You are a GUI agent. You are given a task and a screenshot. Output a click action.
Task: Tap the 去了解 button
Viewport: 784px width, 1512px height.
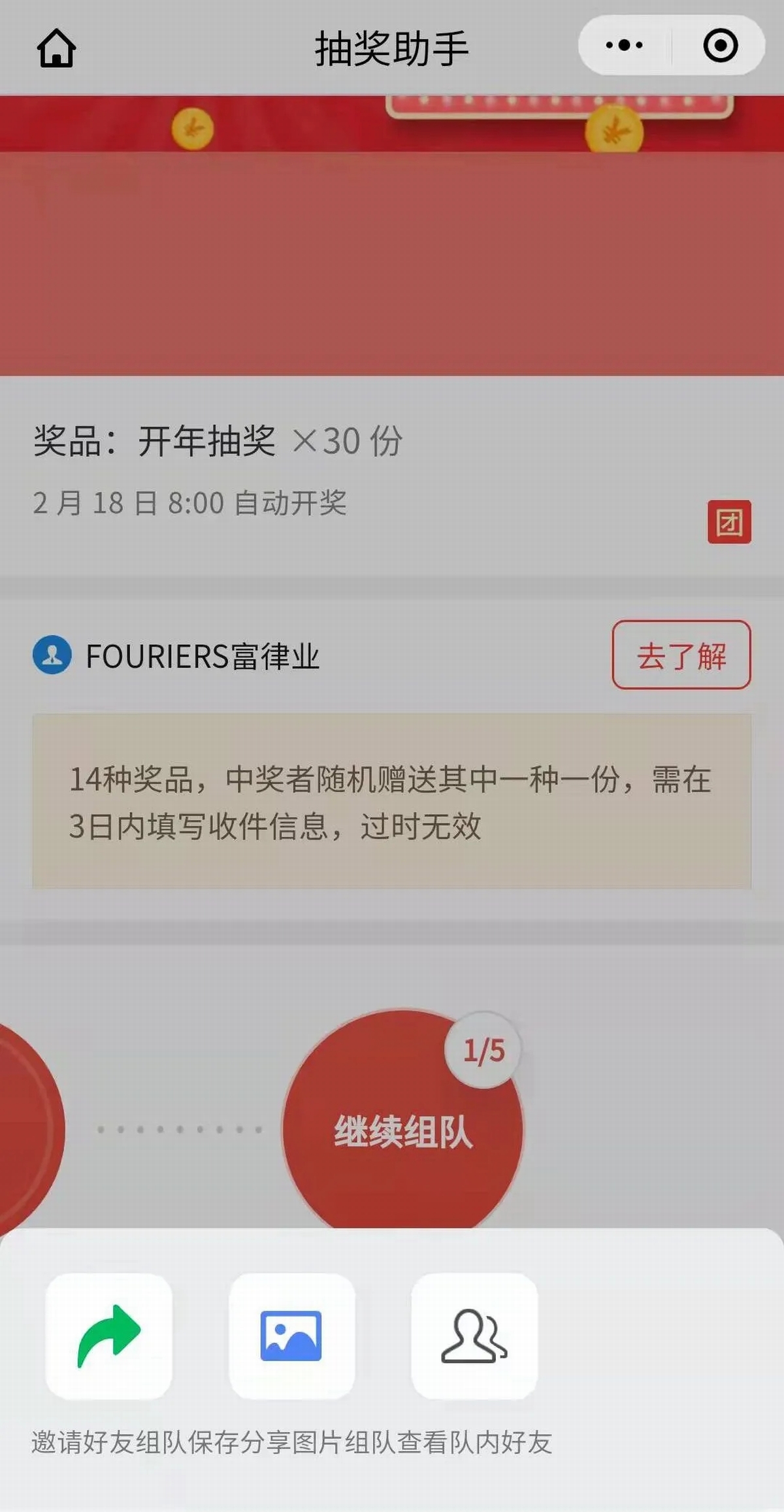[681, 655]
